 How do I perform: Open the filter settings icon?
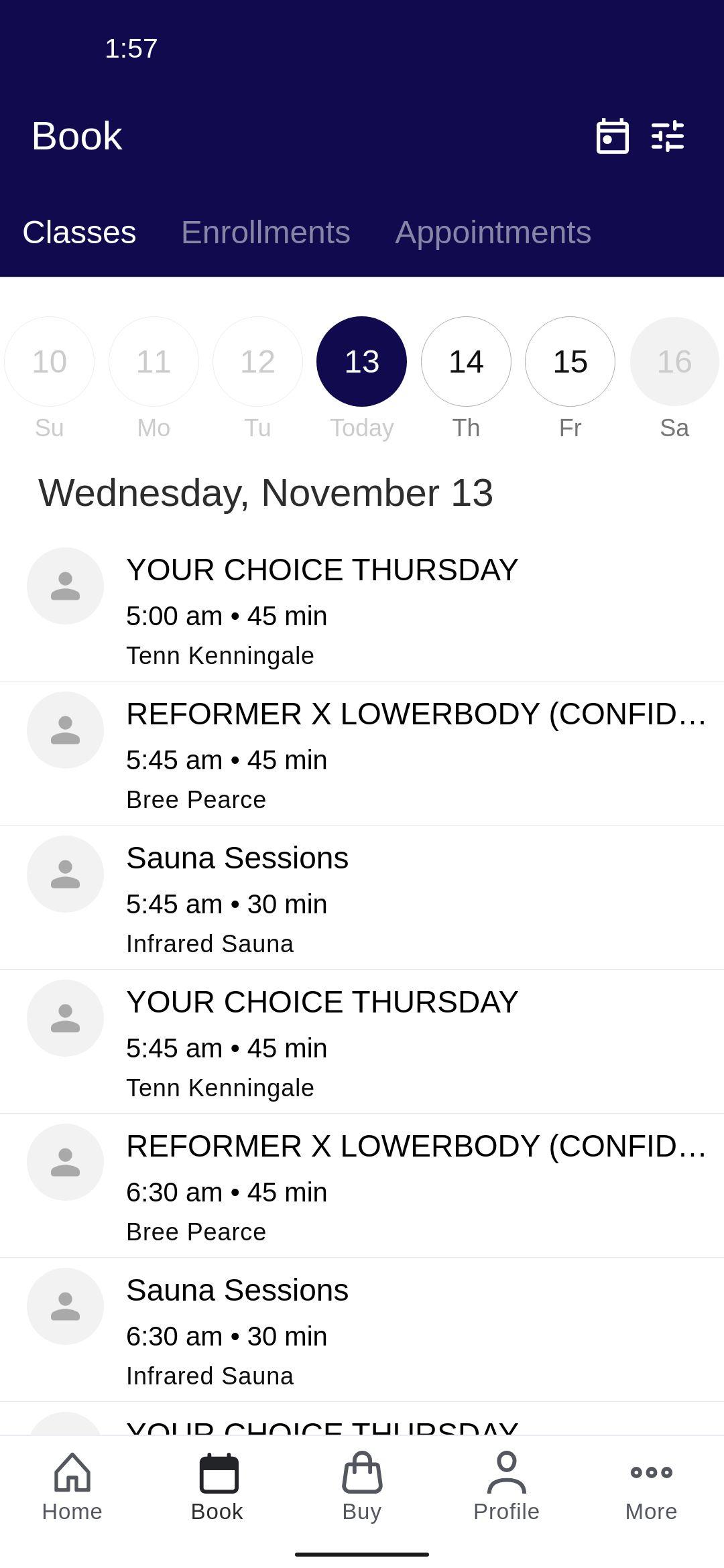point(668,136)
